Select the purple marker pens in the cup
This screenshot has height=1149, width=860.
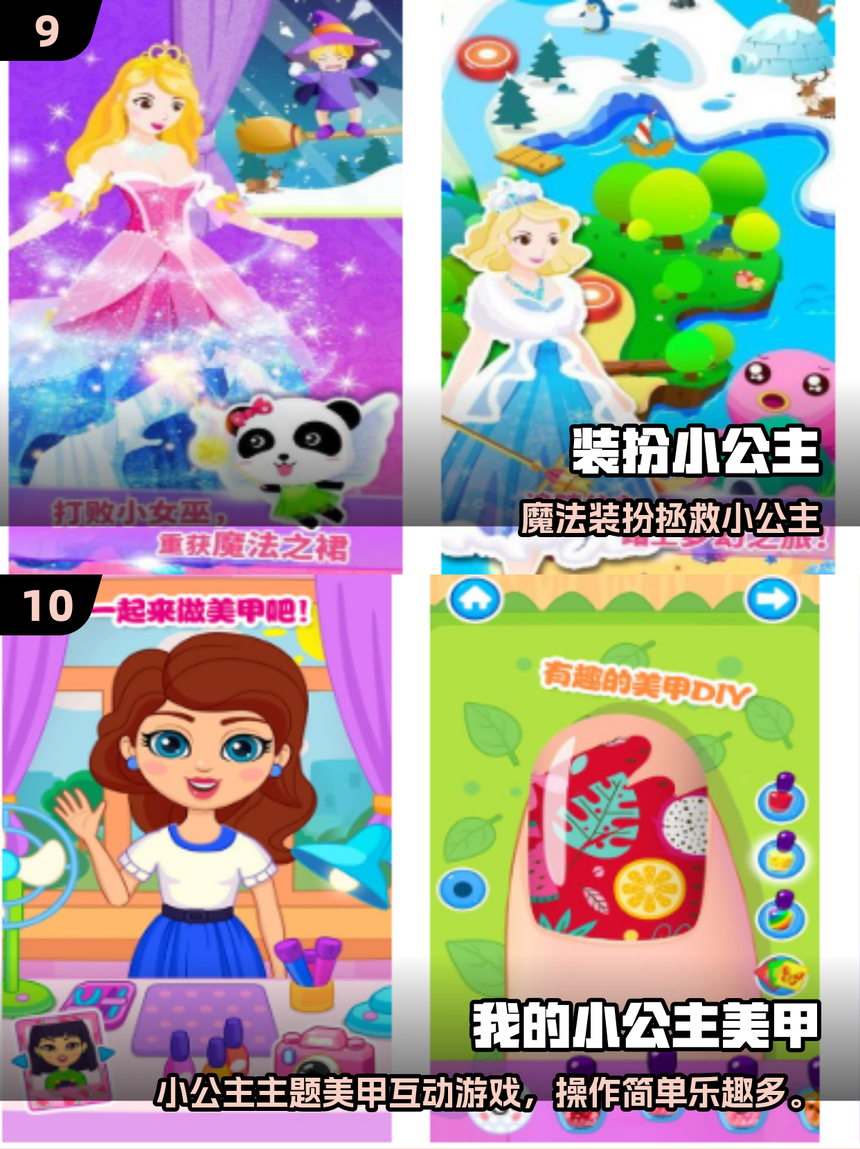pos(310,965)
